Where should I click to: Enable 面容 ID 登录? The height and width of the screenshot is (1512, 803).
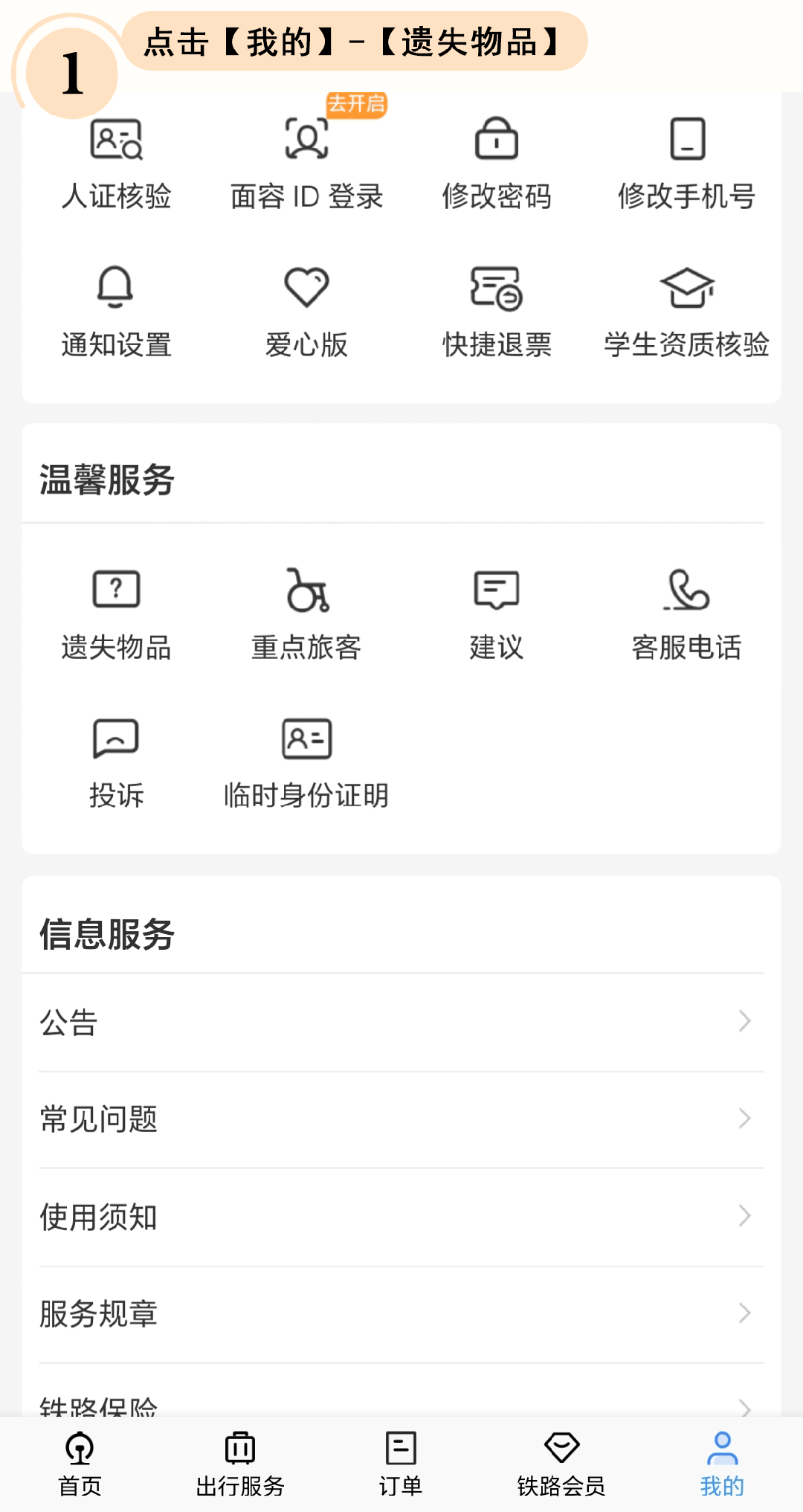306,164
